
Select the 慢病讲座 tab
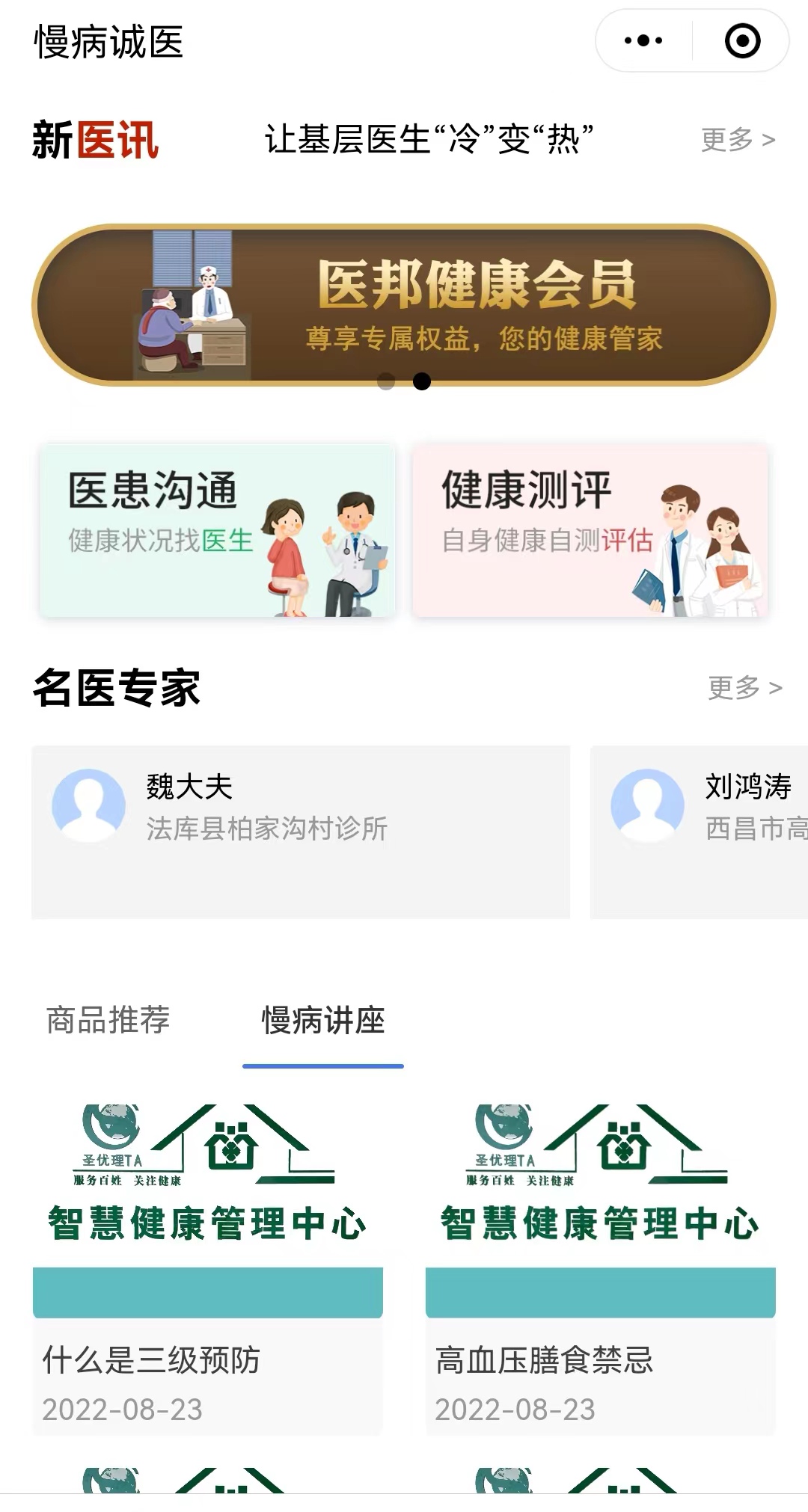pos(323,1021)
